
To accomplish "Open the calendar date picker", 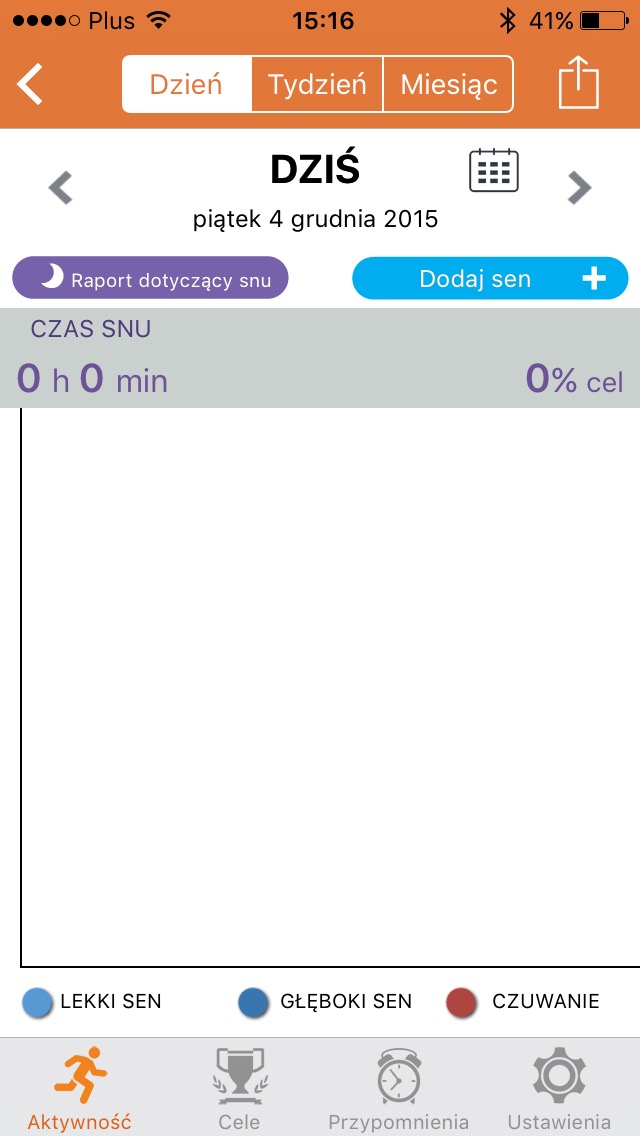I will coord(494,170).
